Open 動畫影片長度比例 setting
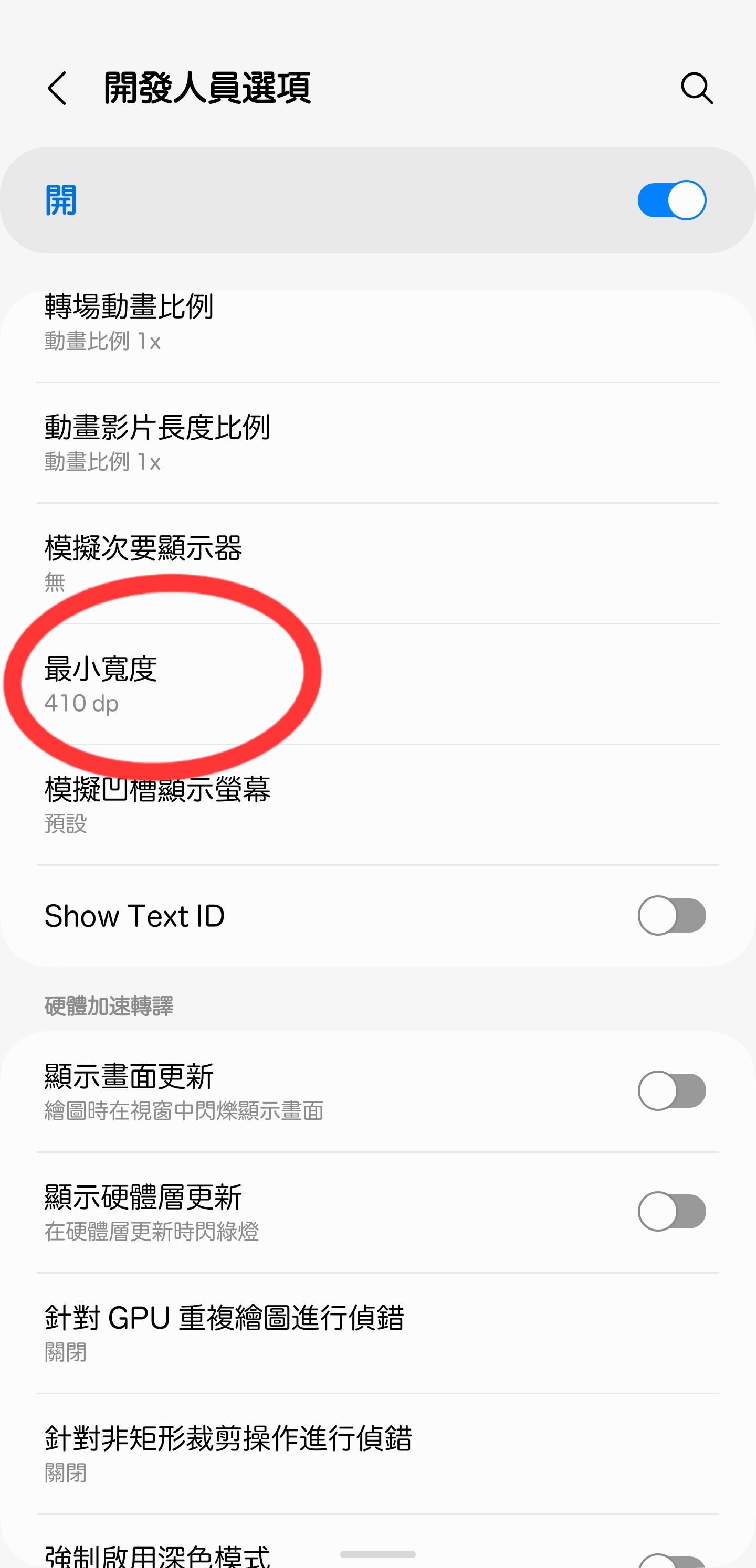The height and width of the screenshot is (1568, 756). point(377,443)
